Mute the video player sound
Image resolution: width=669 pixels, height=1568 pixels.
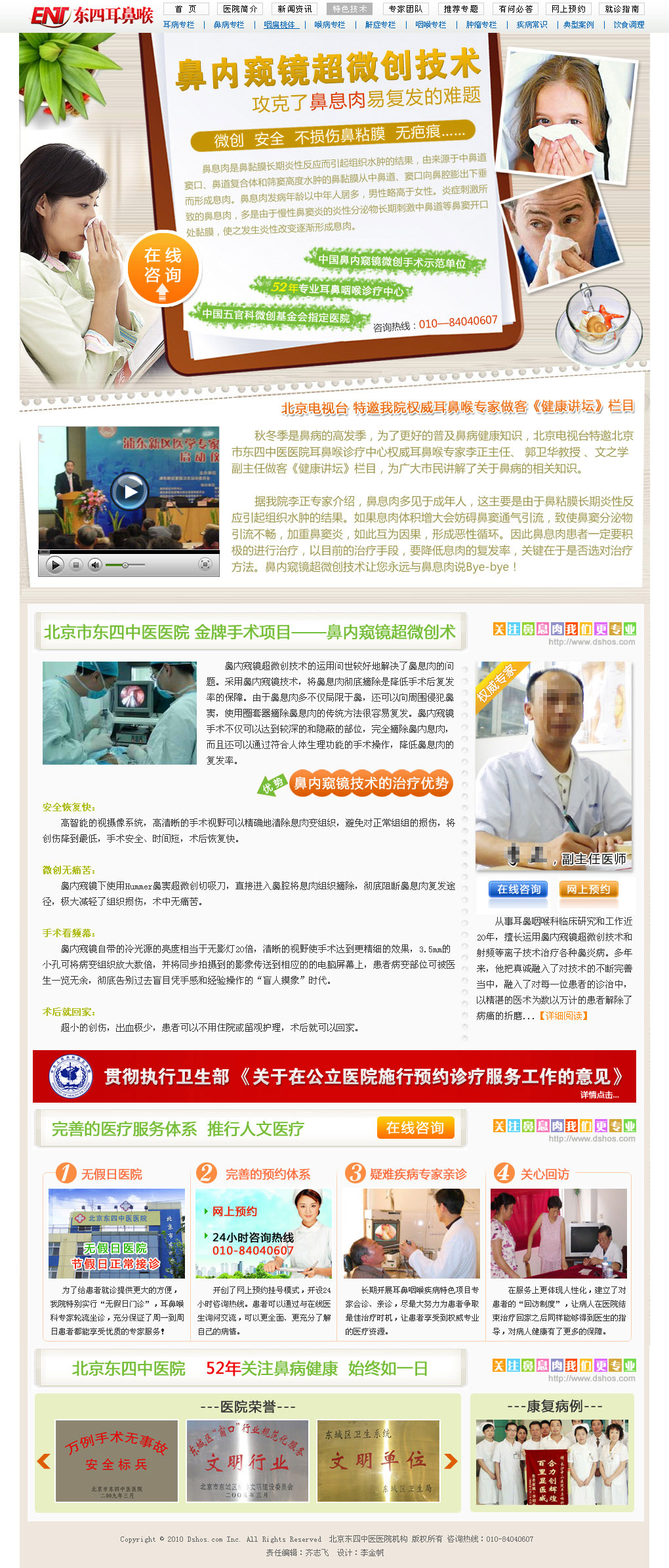[95, 564]
